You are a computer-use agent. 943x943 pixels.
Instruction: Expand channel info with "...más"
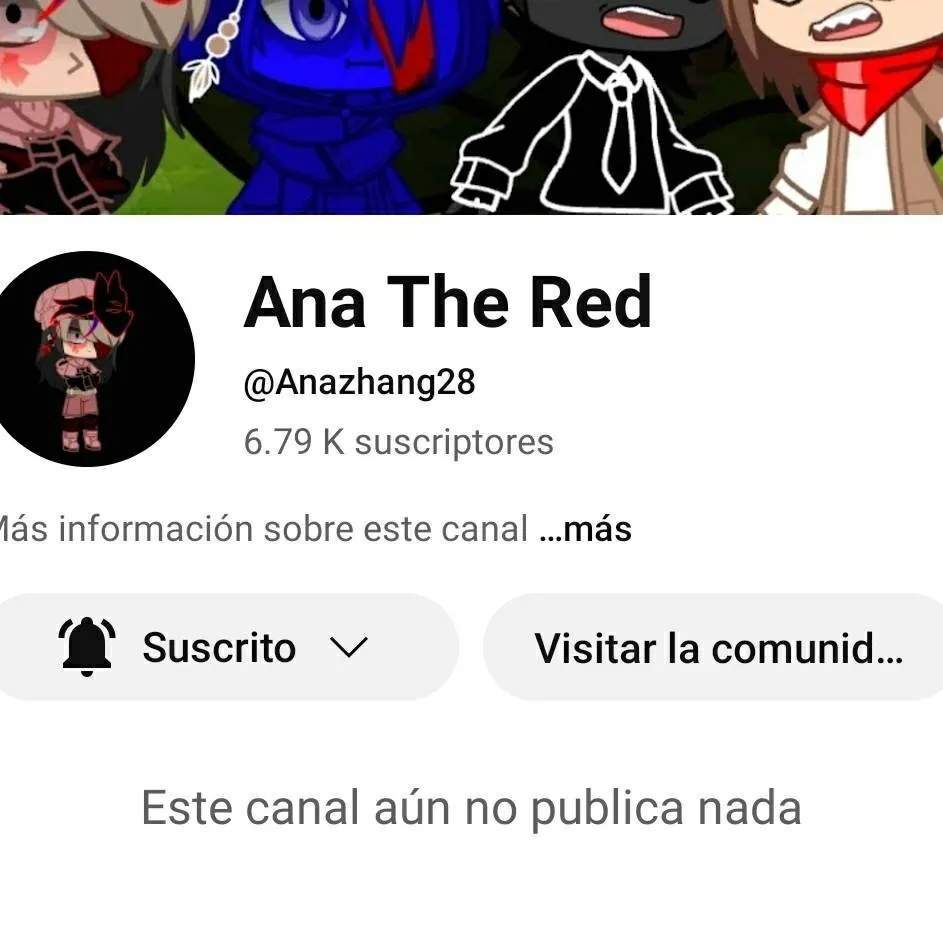[x=585, y=529]
